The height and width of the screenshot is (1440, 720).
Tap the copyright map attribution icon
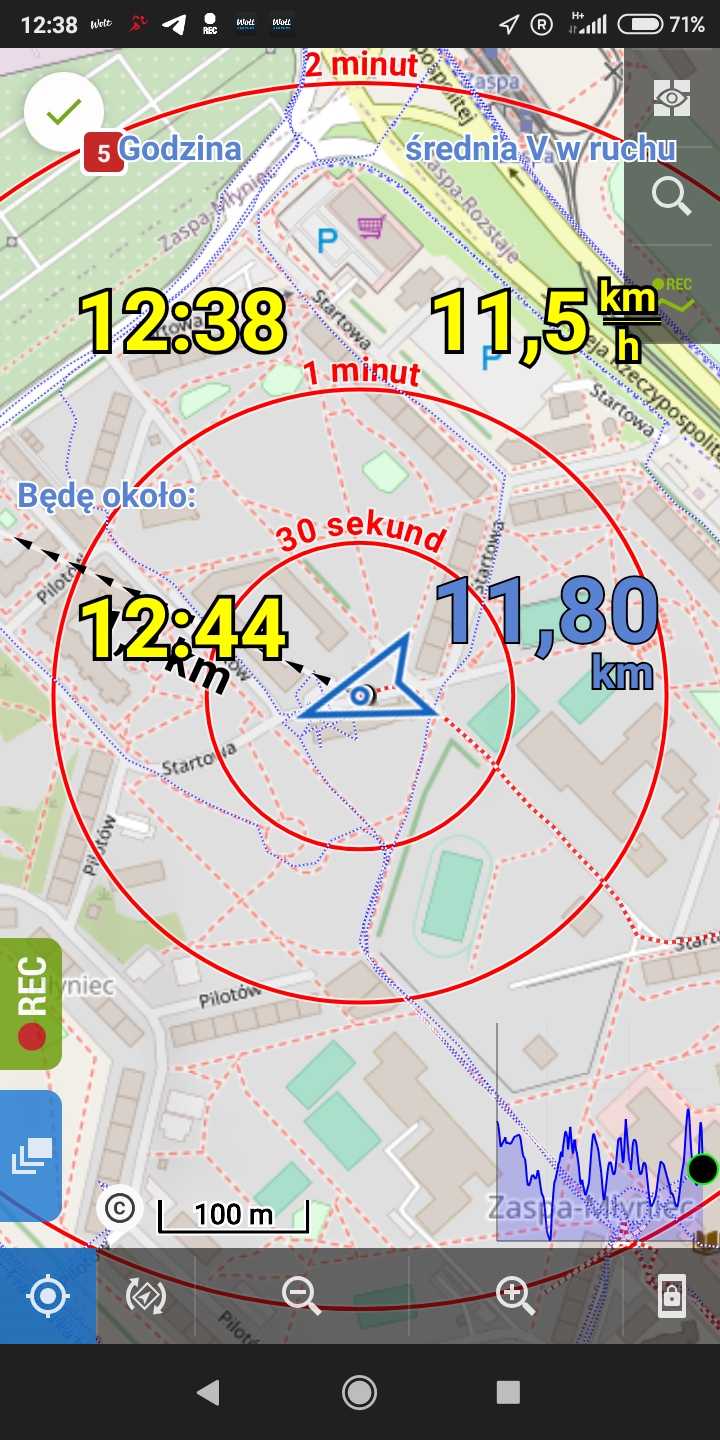[120, 1208]
